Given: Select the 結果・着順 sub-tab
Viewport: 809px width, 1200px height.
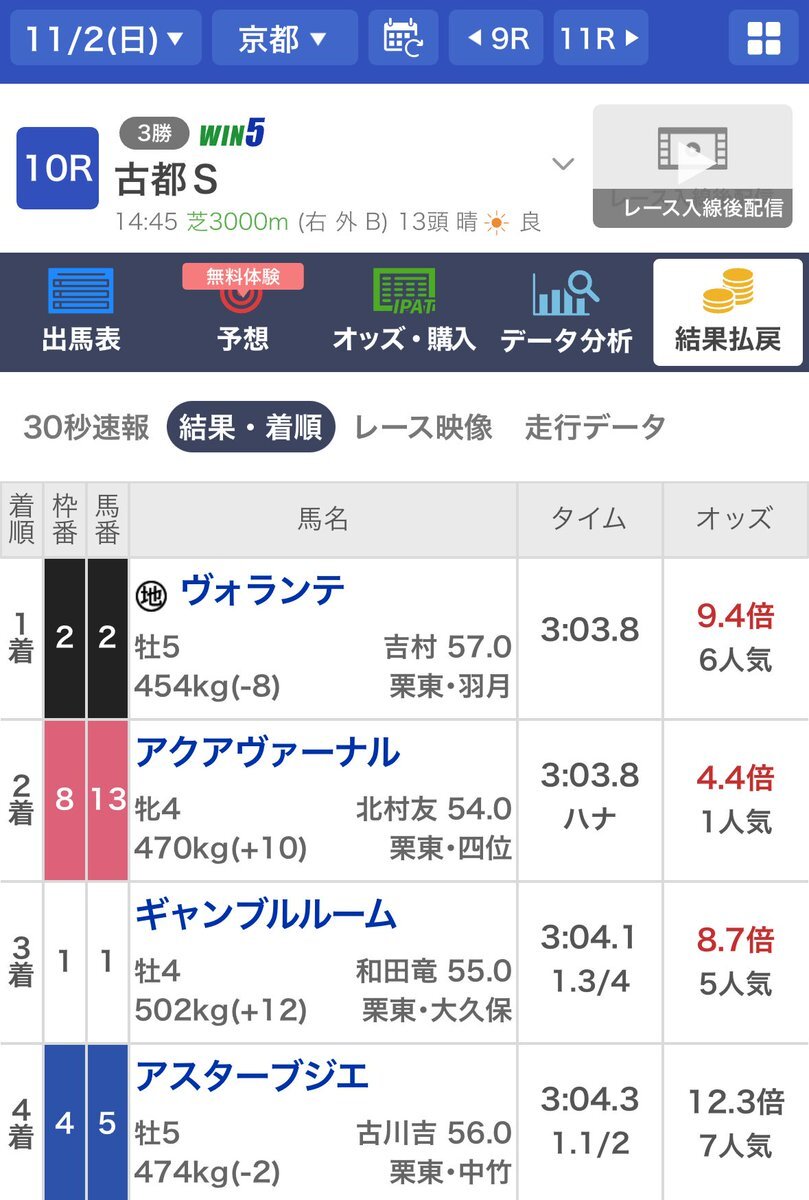Looking at the screenshot, I should point(250,428).
